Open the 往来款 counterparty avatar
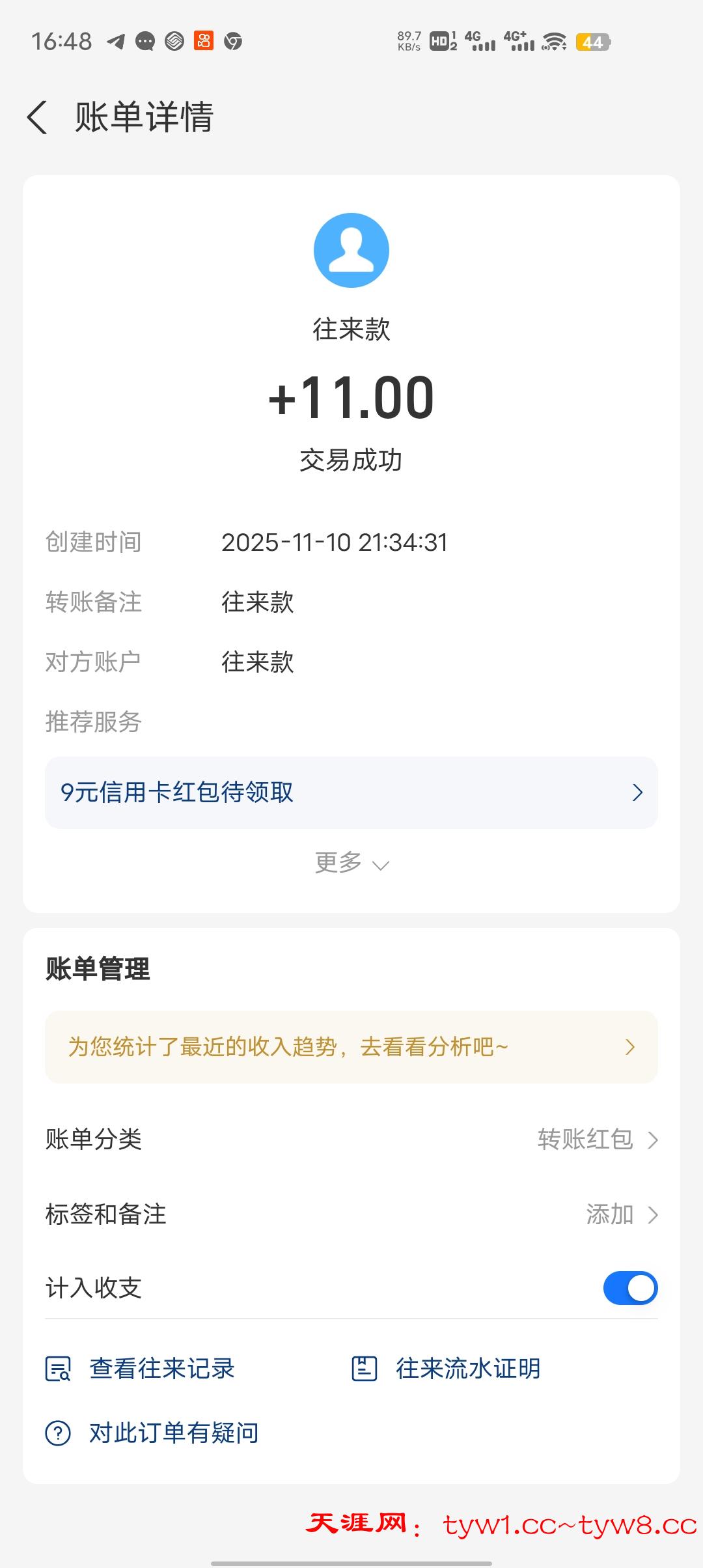The height and width of the screenshot is (1568, 703). [351, 250]
